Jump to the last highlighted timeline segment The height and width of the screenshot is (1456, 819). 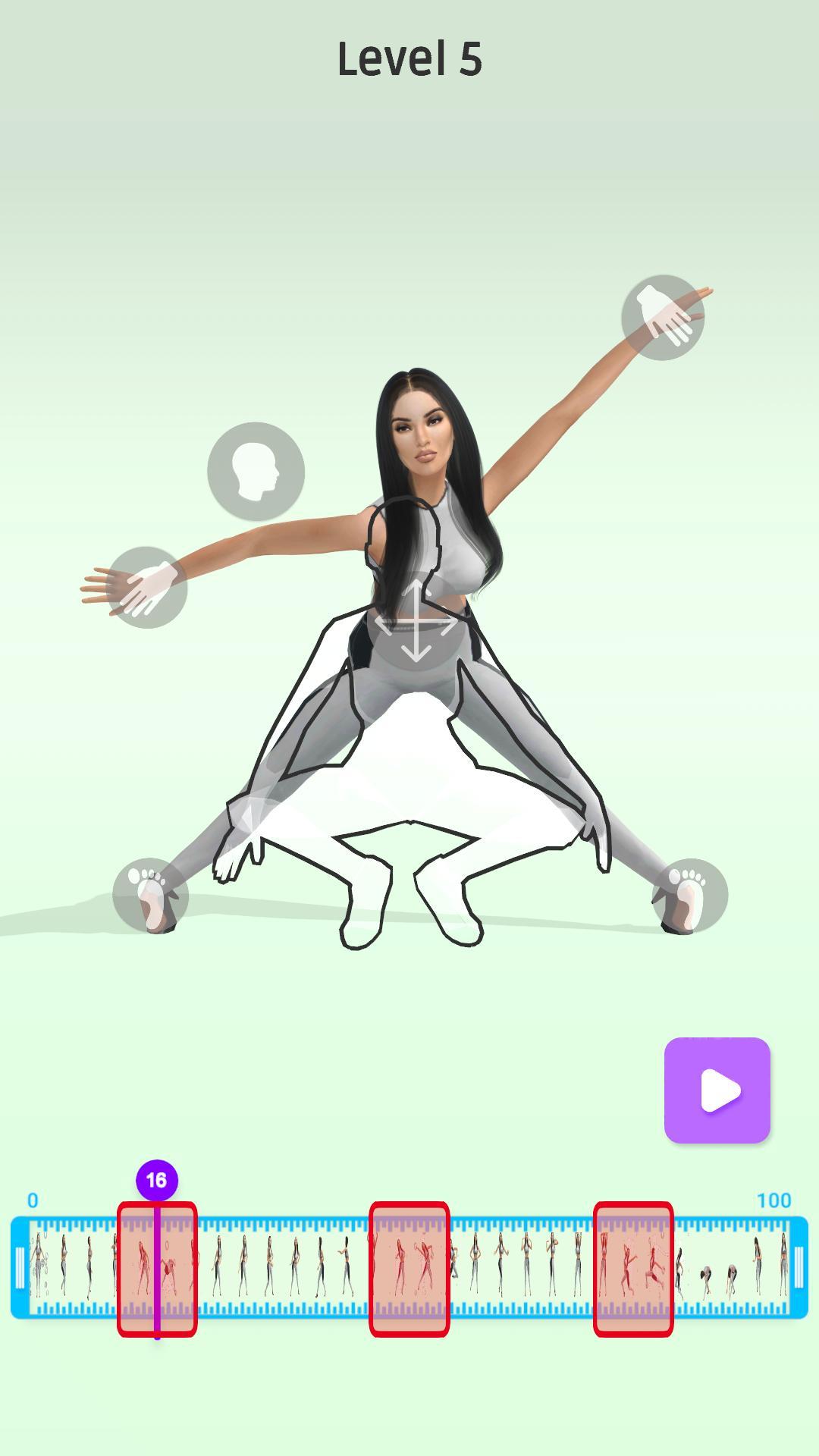633,1268
